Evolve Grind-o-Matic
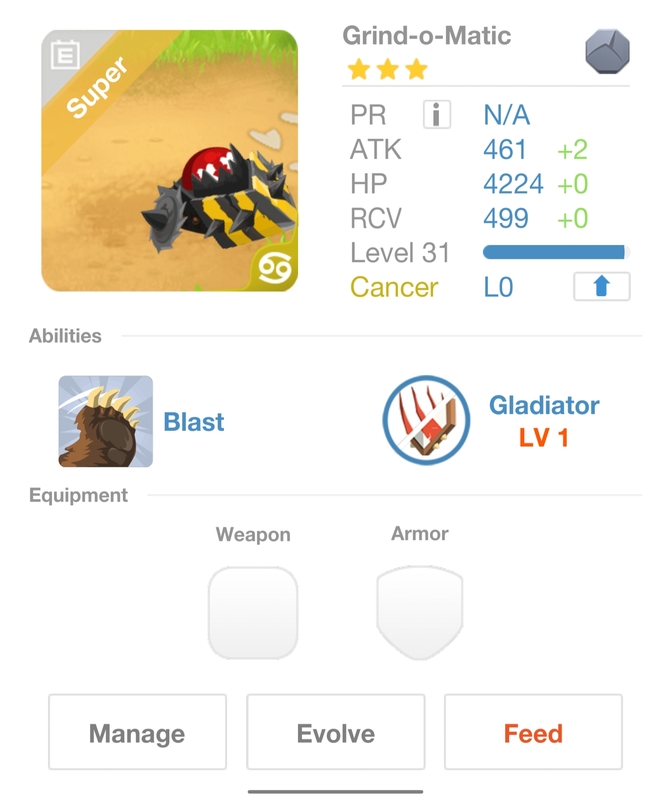 click(x=335, y=733)
